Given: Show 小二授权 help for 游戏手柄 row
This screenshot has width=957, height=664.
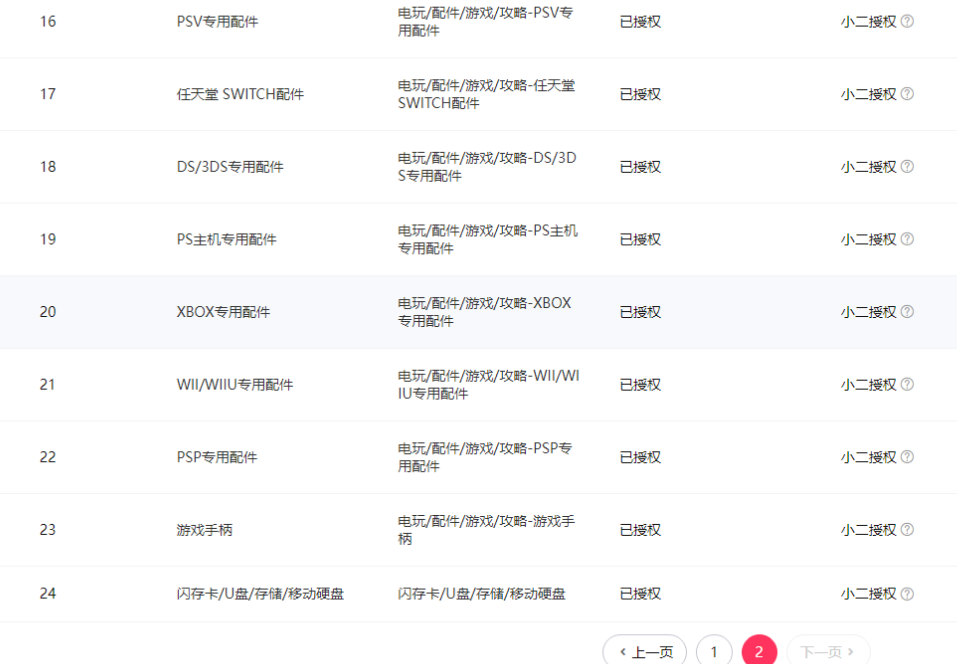Looking at the screenshot, I should tap(907, 530).
